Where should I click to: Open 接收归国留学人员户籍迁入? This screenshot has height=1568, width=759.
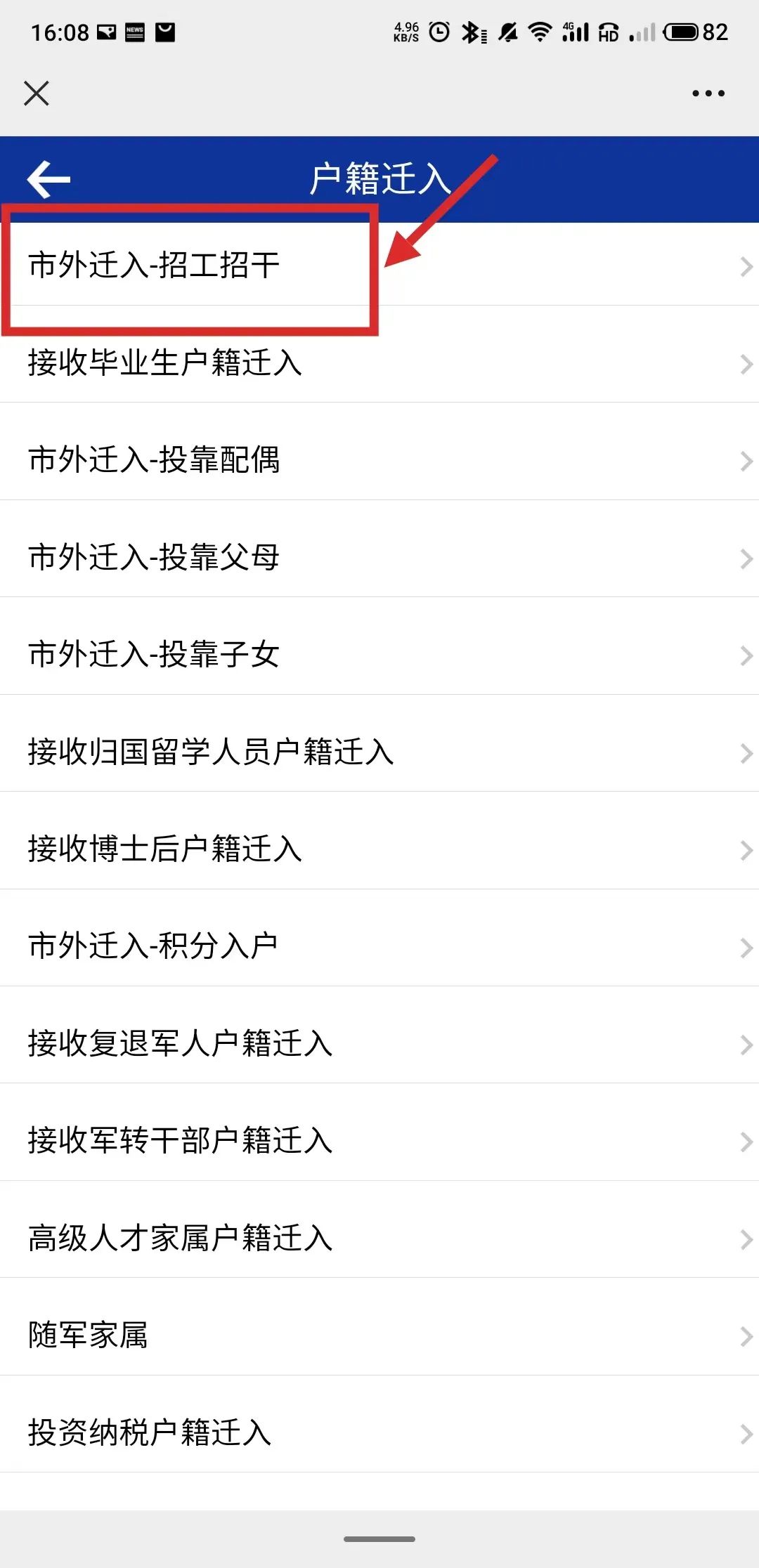[211, 753]
